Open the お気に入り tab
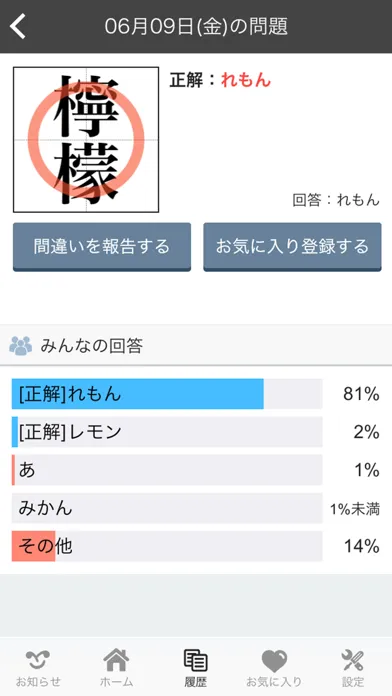Viewport: 392px width, 696px height. [274, 668]
